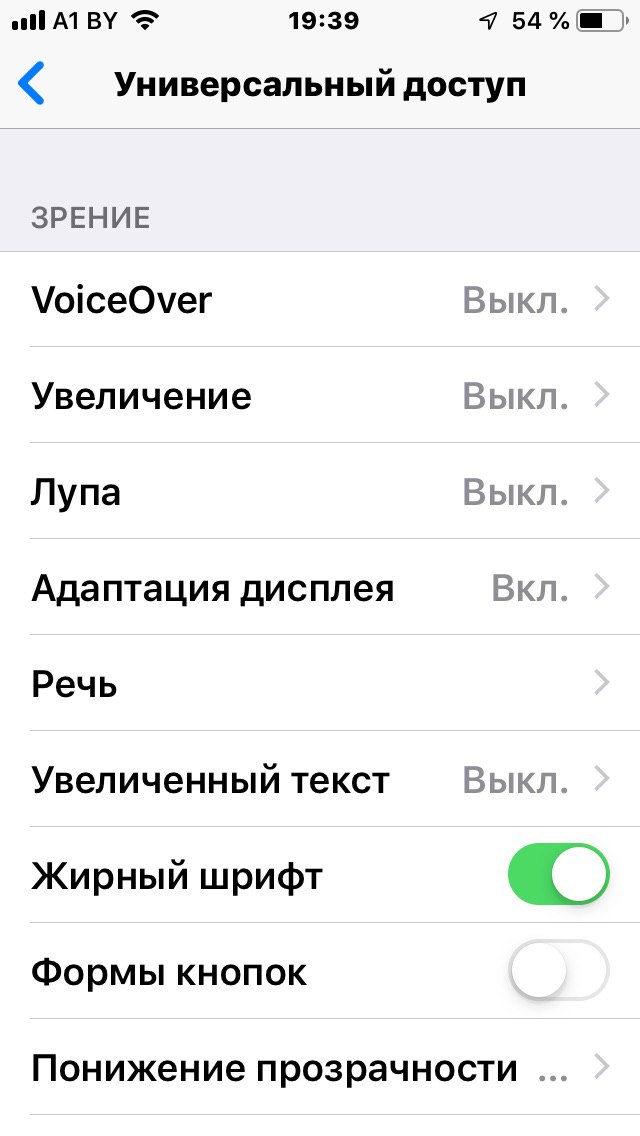The height and width of the screenshot is (1136, 640).
Task: Enable the Формы кнопок switch
Action: click(559, 970)
